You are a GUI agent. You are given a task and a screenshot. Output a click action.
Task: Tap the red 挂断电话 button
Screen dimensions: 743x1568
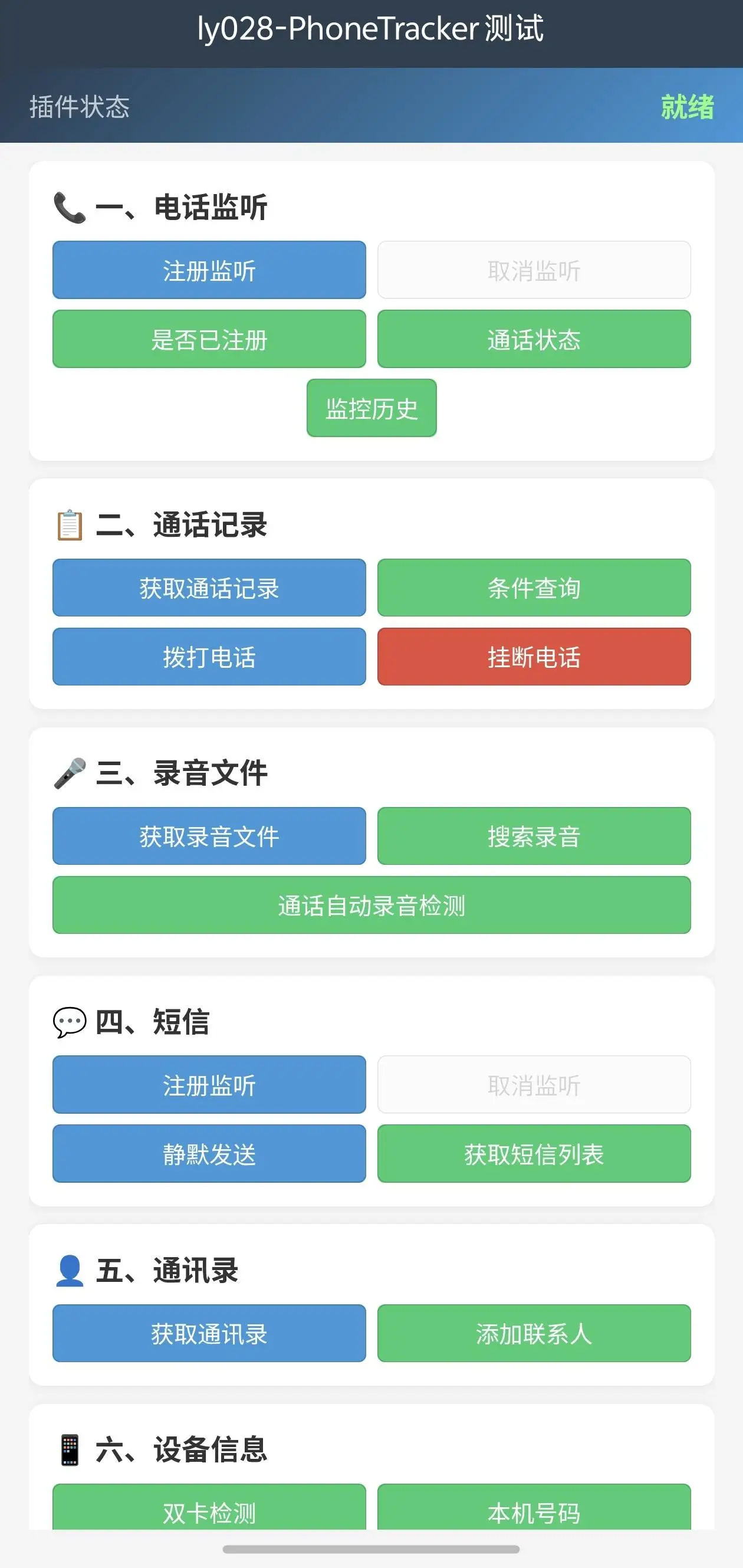[x=534, y=657]
